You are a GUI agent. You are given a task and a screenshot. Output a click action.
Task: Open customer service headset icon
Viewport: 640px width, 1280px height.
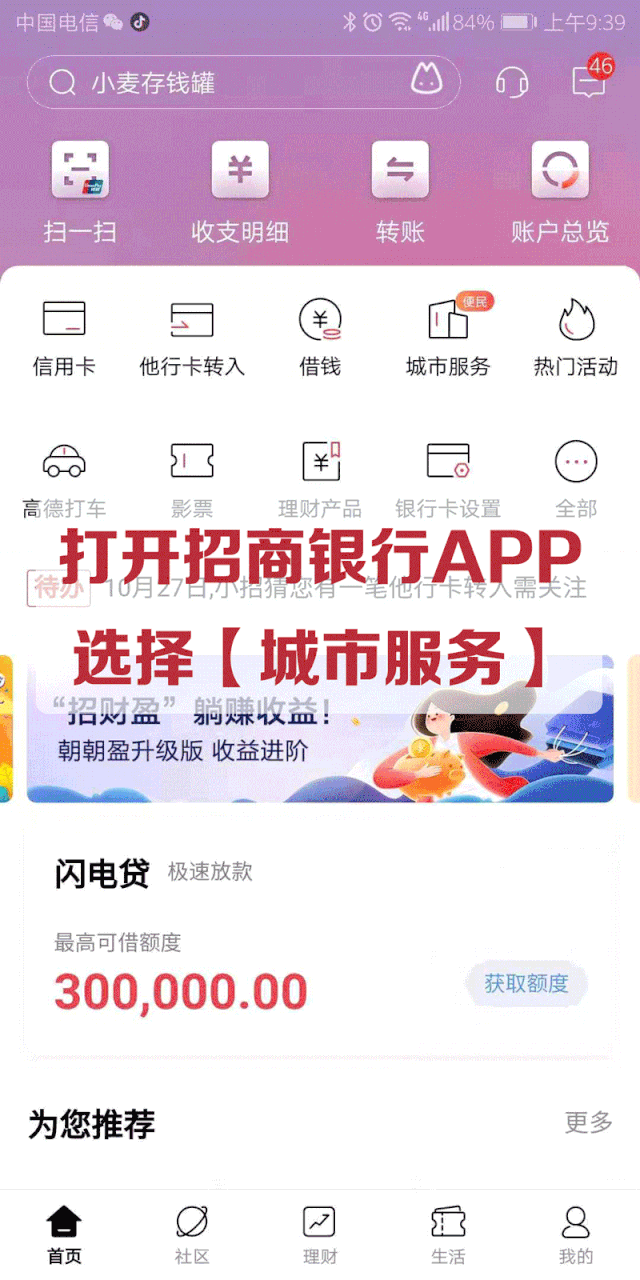(x=511, y=82)
